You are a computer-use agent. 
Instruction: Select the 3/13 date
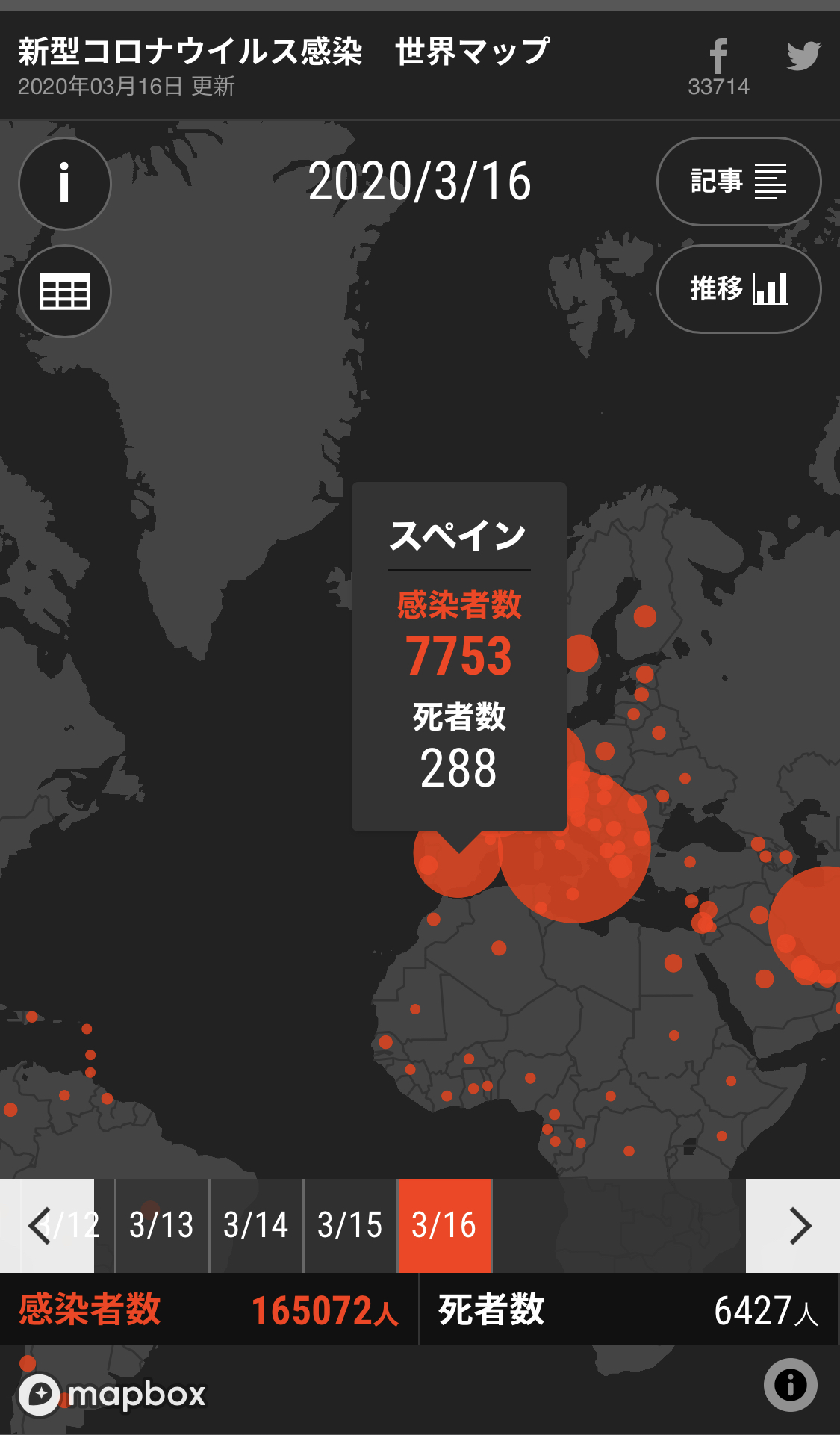point(162,1225)
